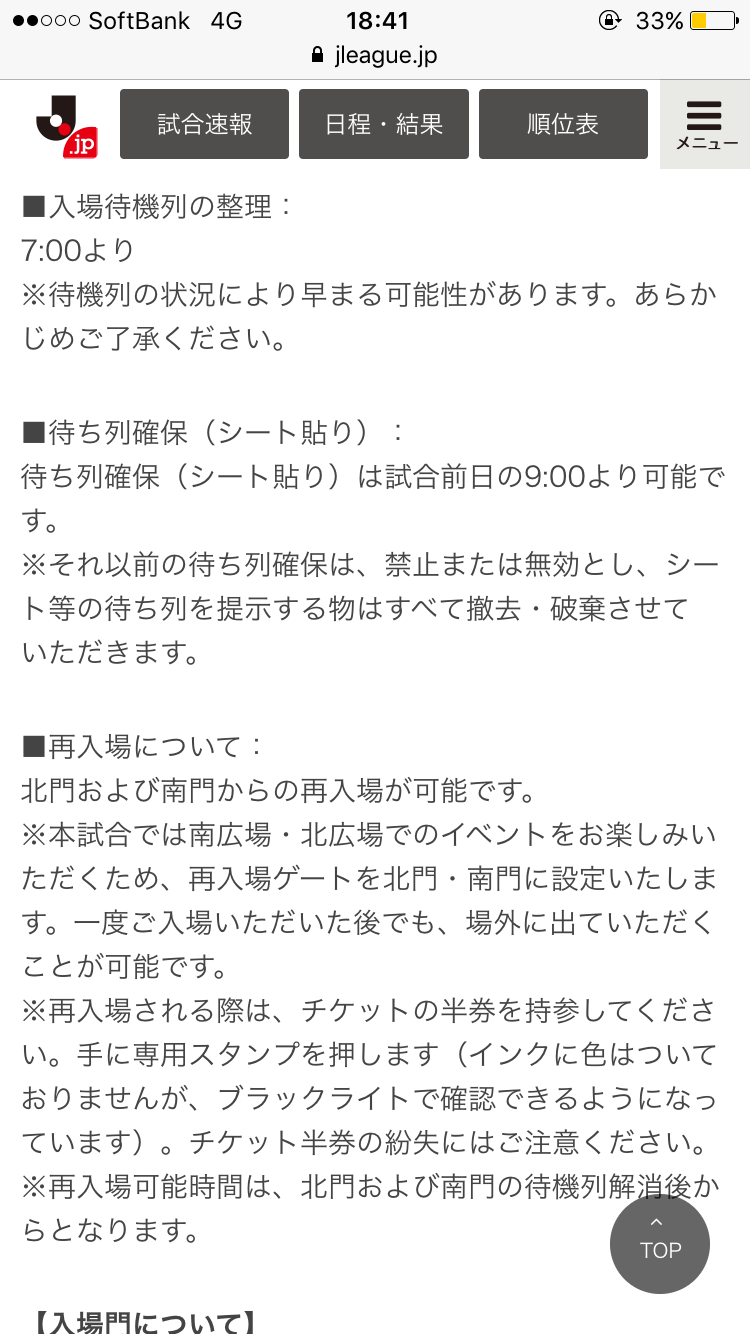Screen dimensions: 750x1334
Task: Open the メニュー hamburger menu
Action: (x=705, y=124)
